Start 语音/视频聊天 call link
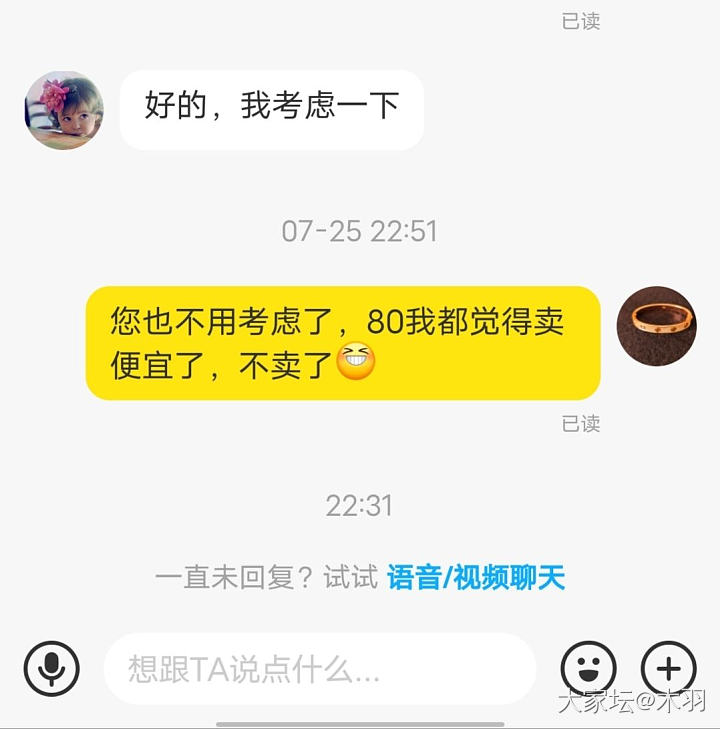Viewport: 720px width, 729px height. click(476, 577)
